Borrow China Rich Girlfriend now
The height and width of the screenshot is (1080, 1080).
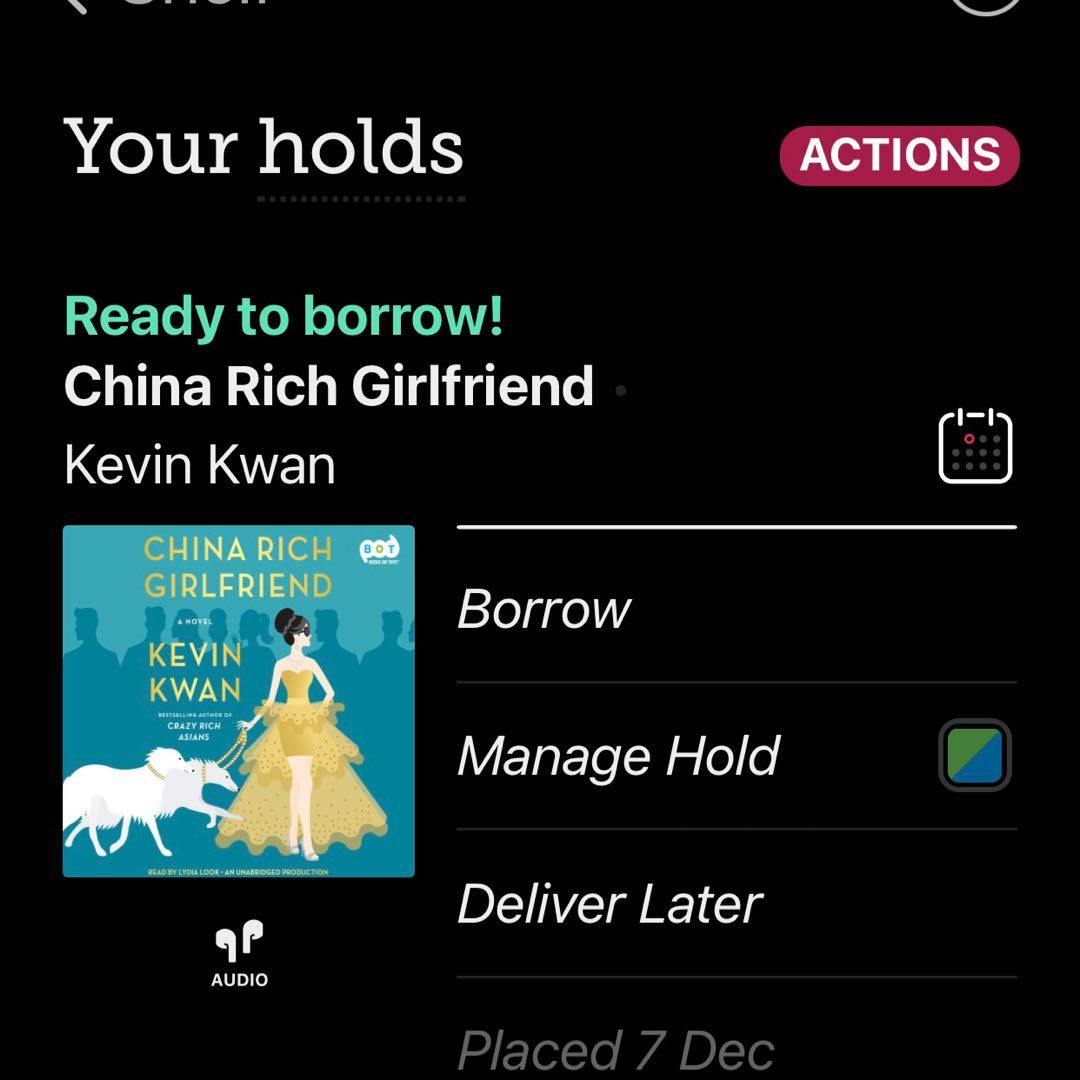click(544, 608)
